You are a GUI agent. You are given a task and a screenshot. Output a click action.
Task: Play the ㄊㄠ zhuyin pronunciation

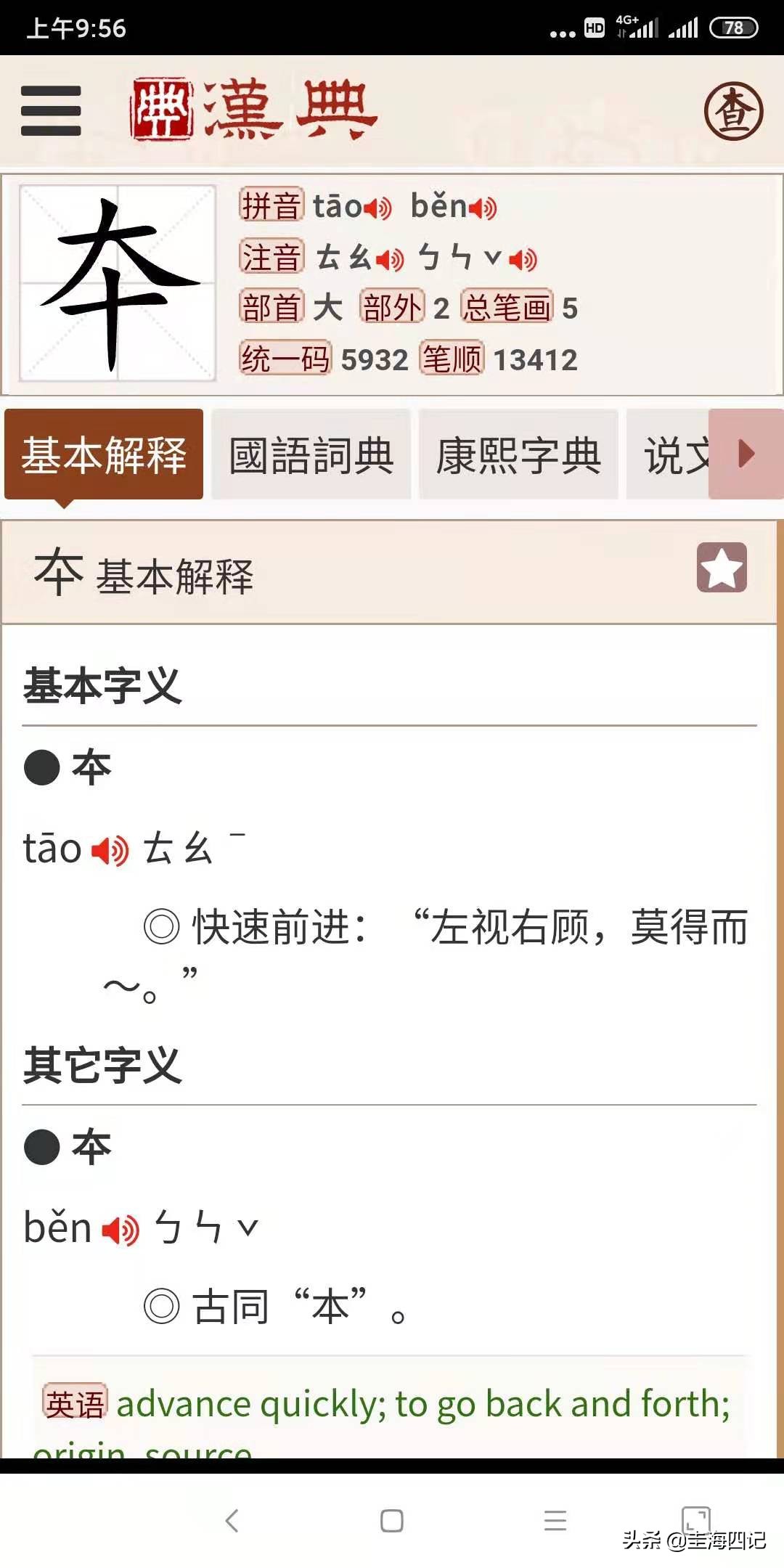pos(391,258)
